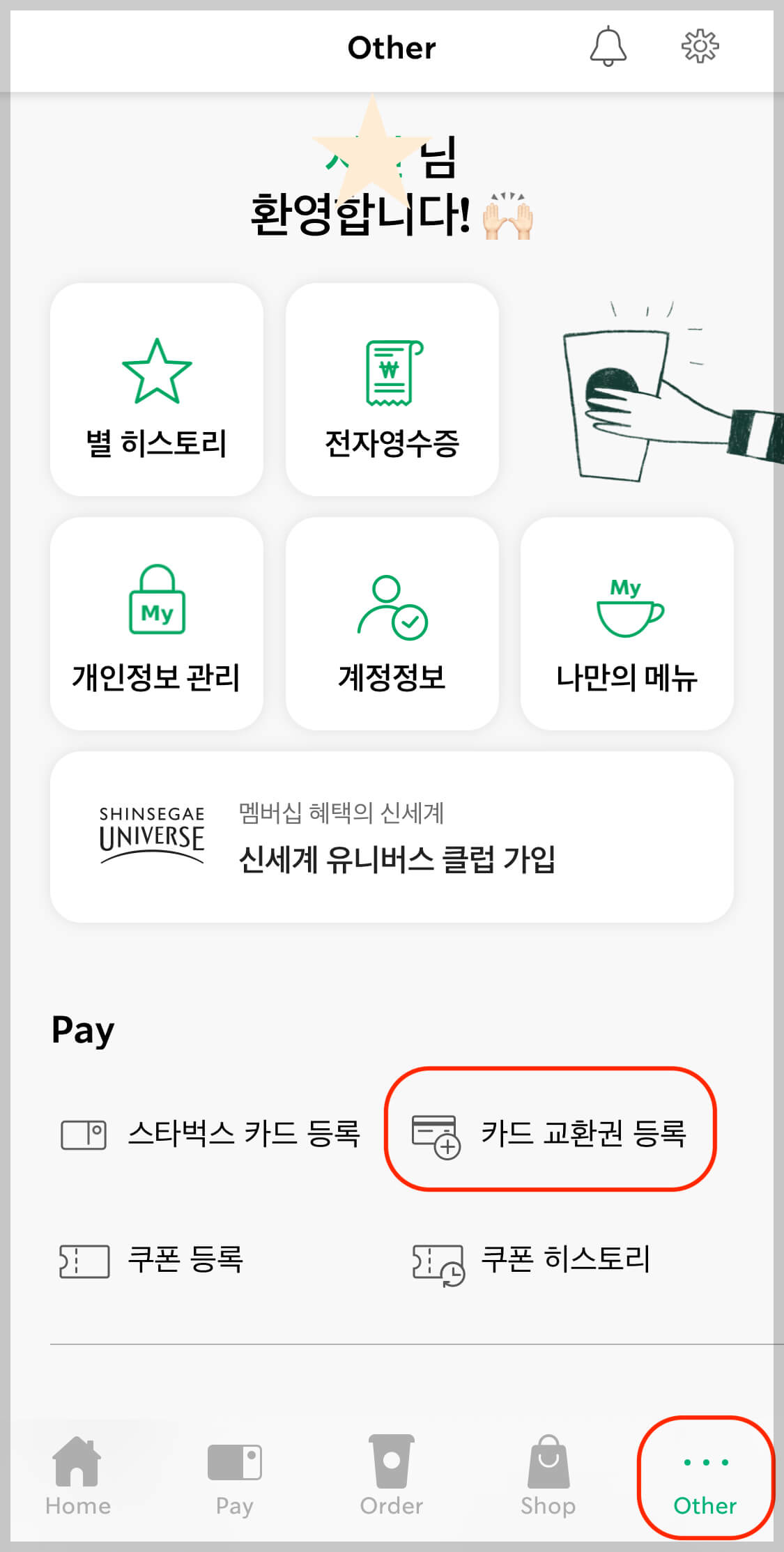Tap the SHINSEGAE UNIVERSE logo

(x=152, y=836)
